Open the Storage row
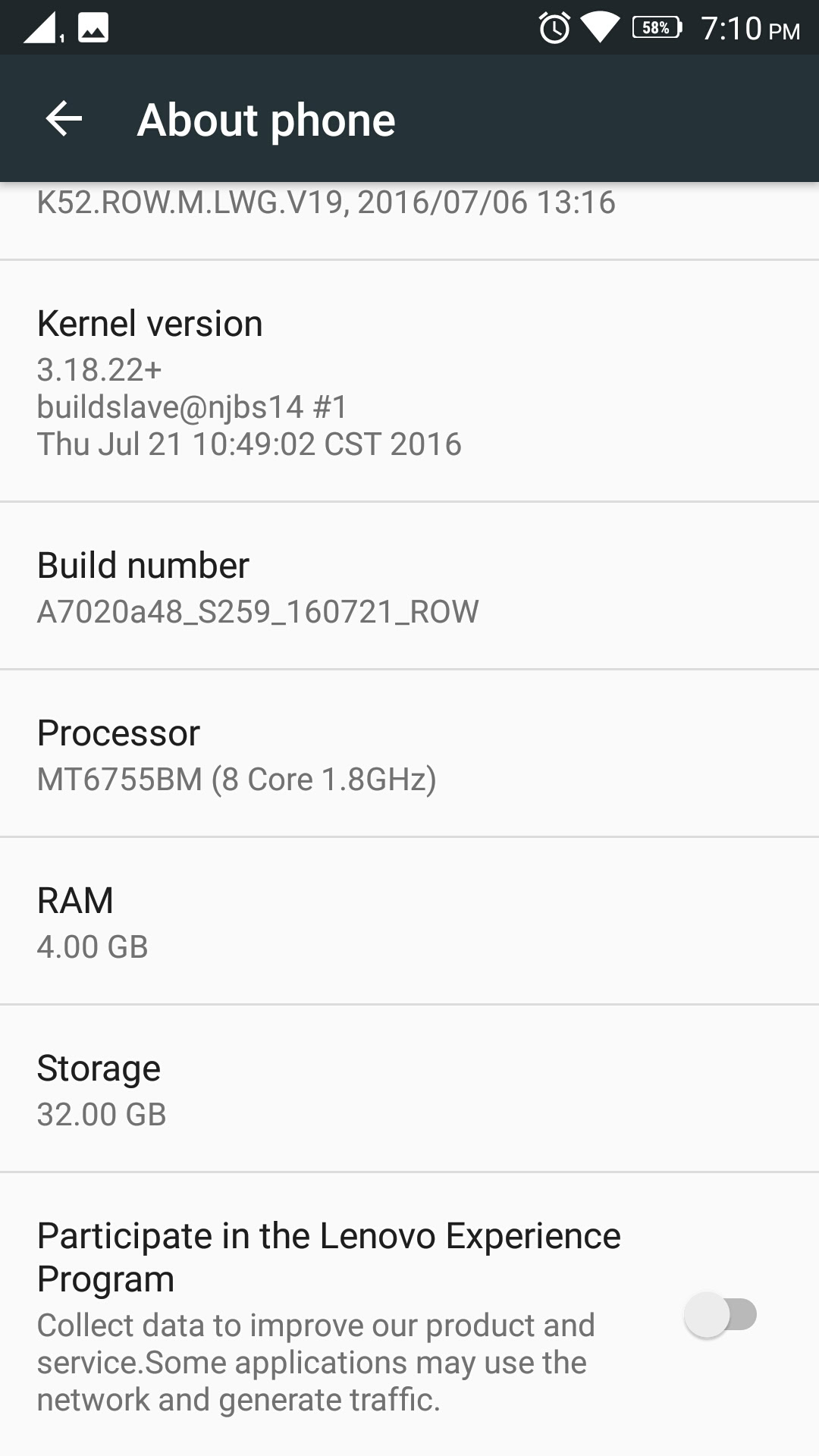Viewport: 819px width, 1456px height. pyautogui.click(x=409, y=1089)
